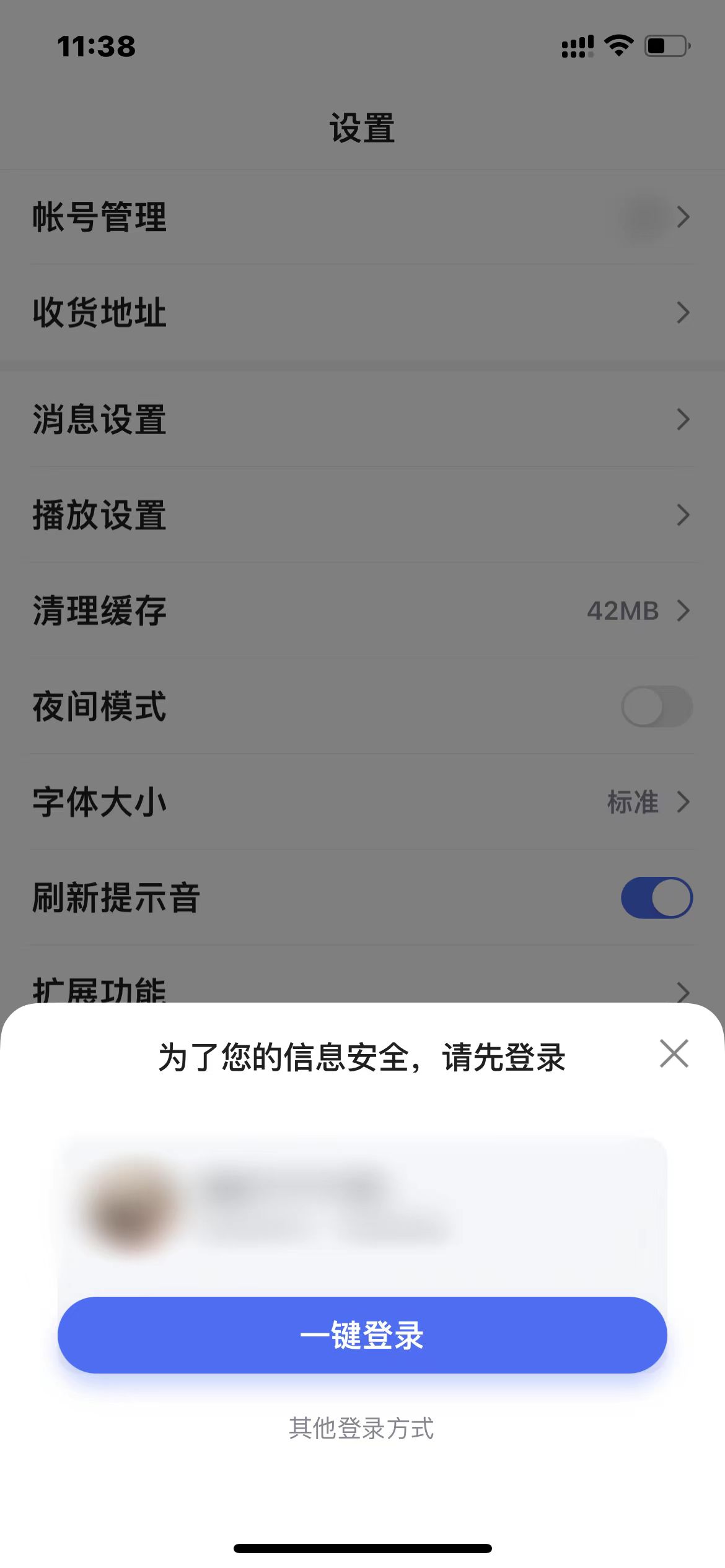Expand 消息设置 message settings
Viewport: 725px width, 1568px height.
(x=362, y=420)
